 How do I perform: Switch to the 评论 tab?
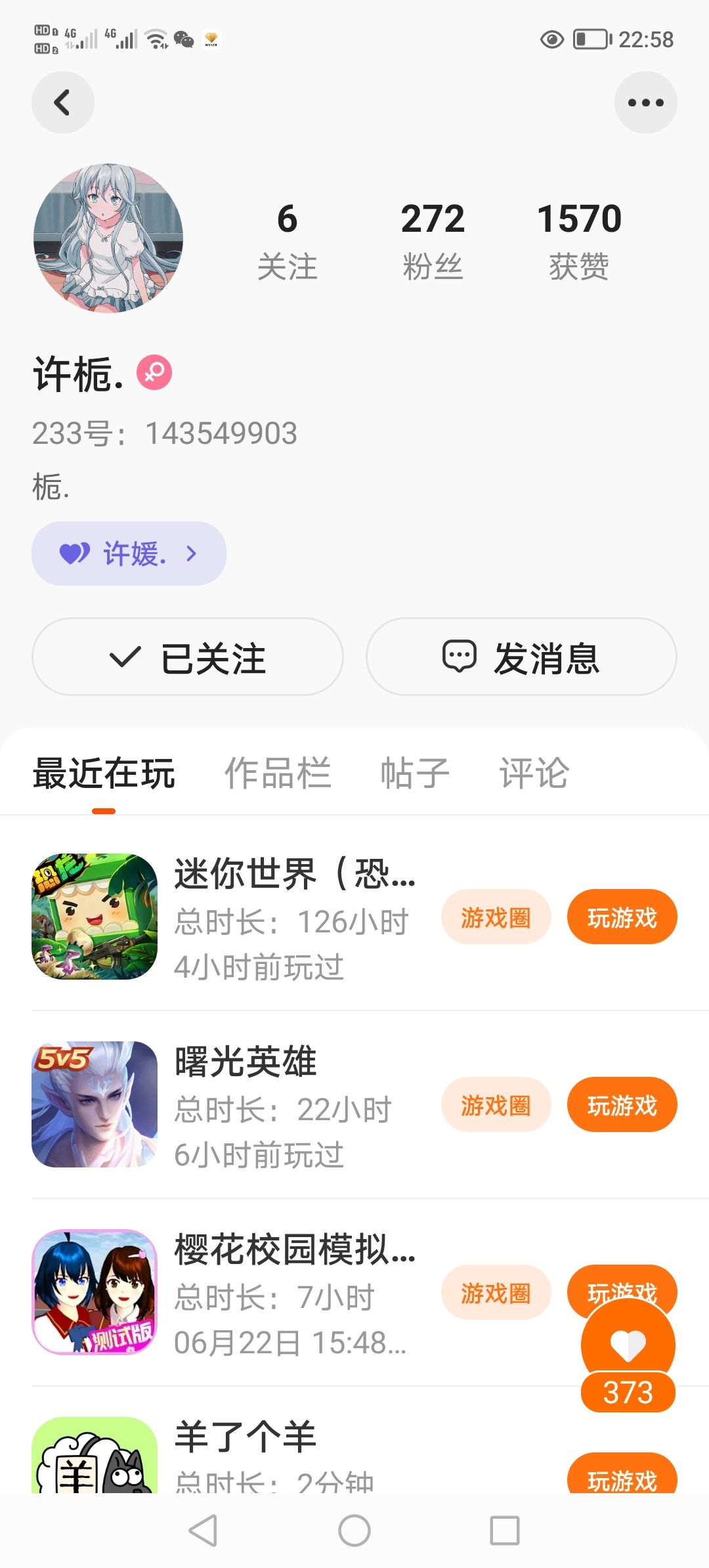coord(534,773)
